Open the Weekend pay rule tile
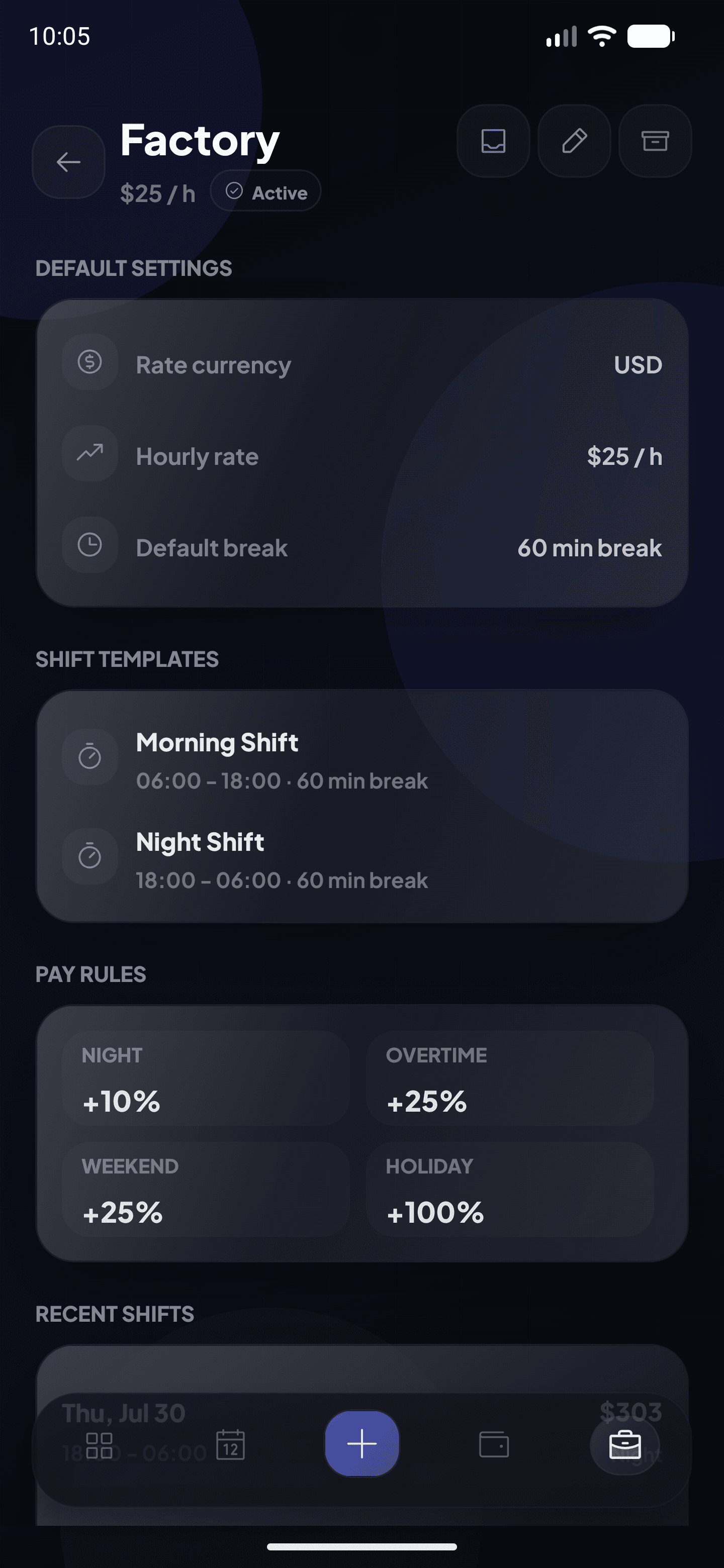724x1568 pixels. (x=206, y=1189)
